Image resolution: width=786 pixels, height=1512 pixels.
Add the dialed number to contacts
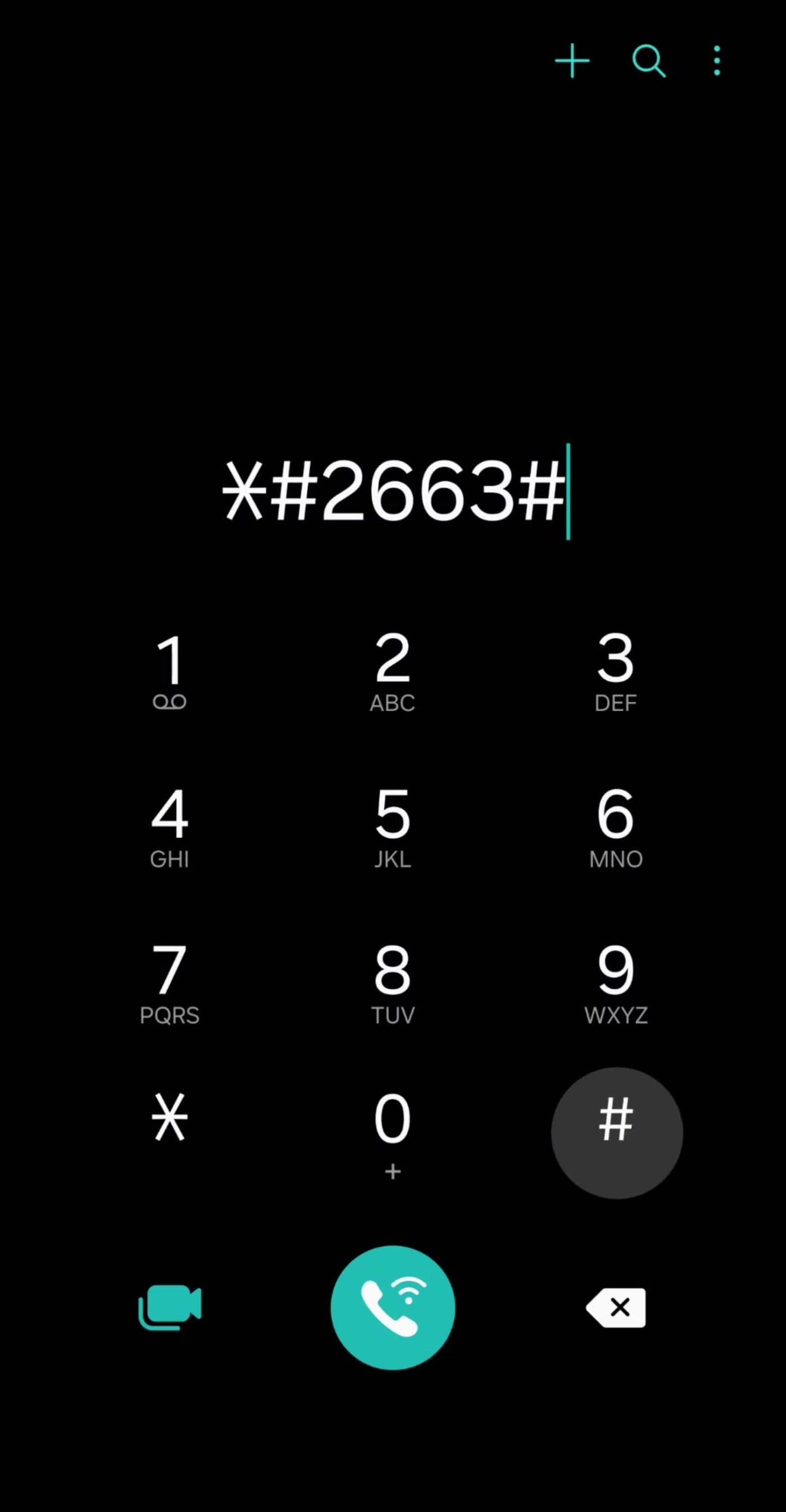[571, 61]
